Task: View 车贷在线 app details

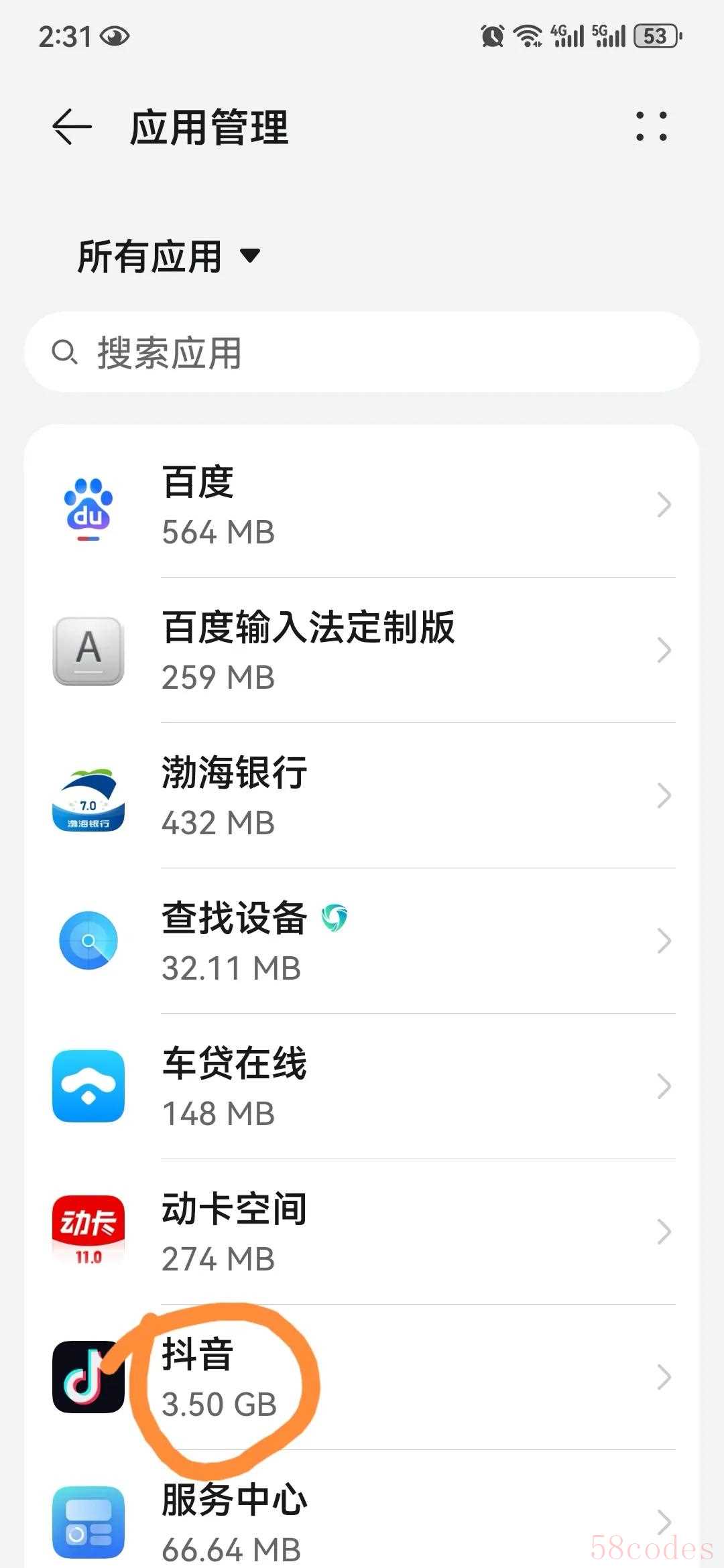Action: (362, 1087)
